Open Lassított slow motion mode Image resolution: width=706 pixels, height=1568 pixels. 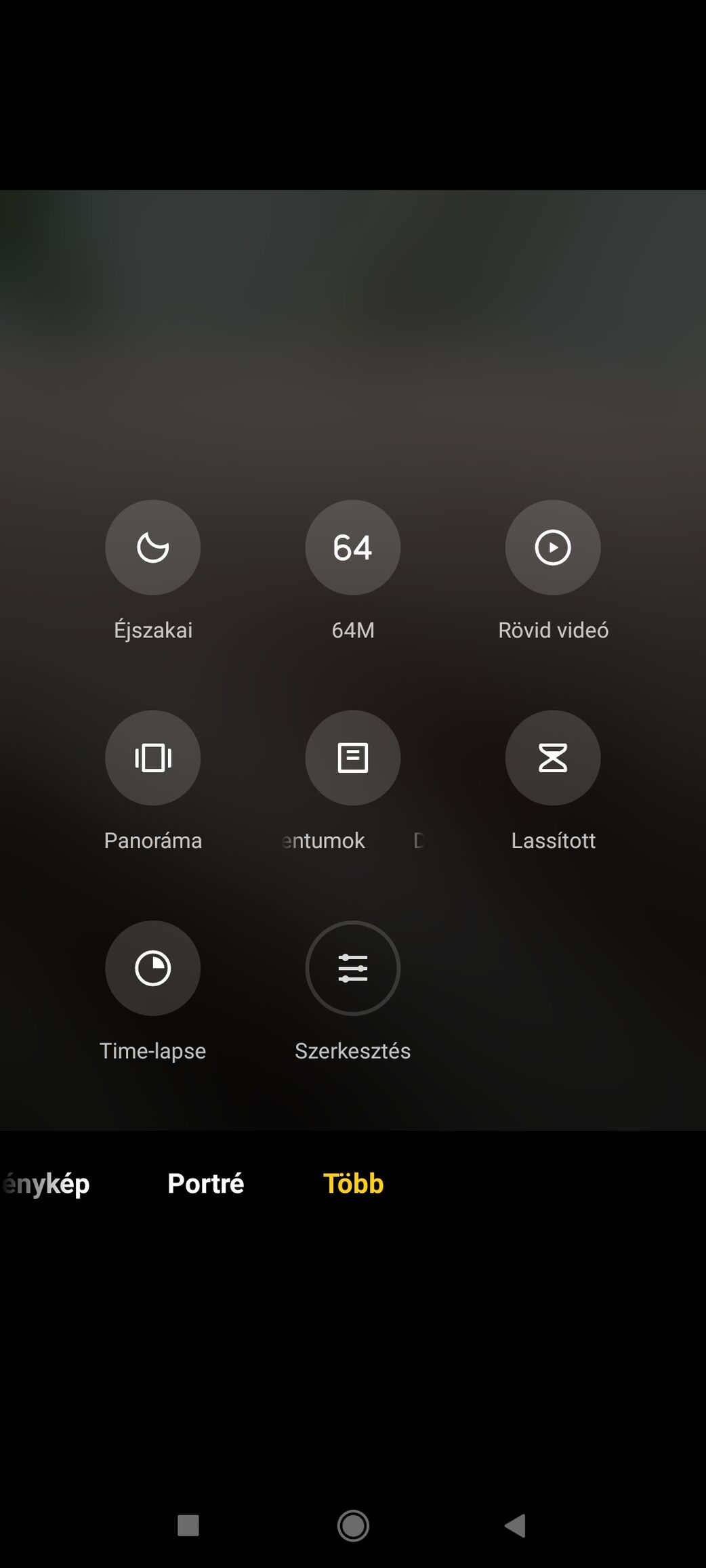(553, 757)
